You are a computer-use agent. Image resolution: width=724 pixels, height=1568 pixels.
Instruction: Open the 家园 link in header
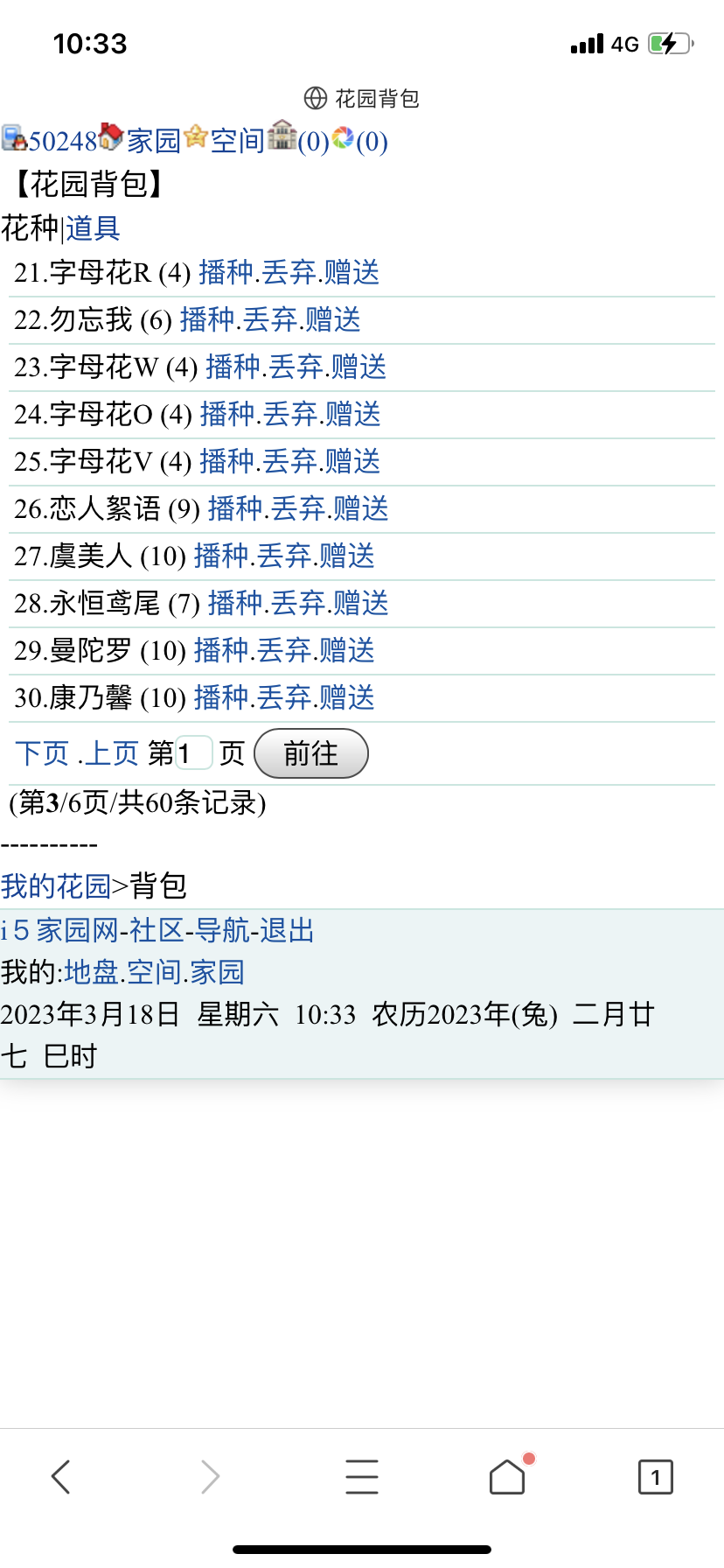point(153,141)
